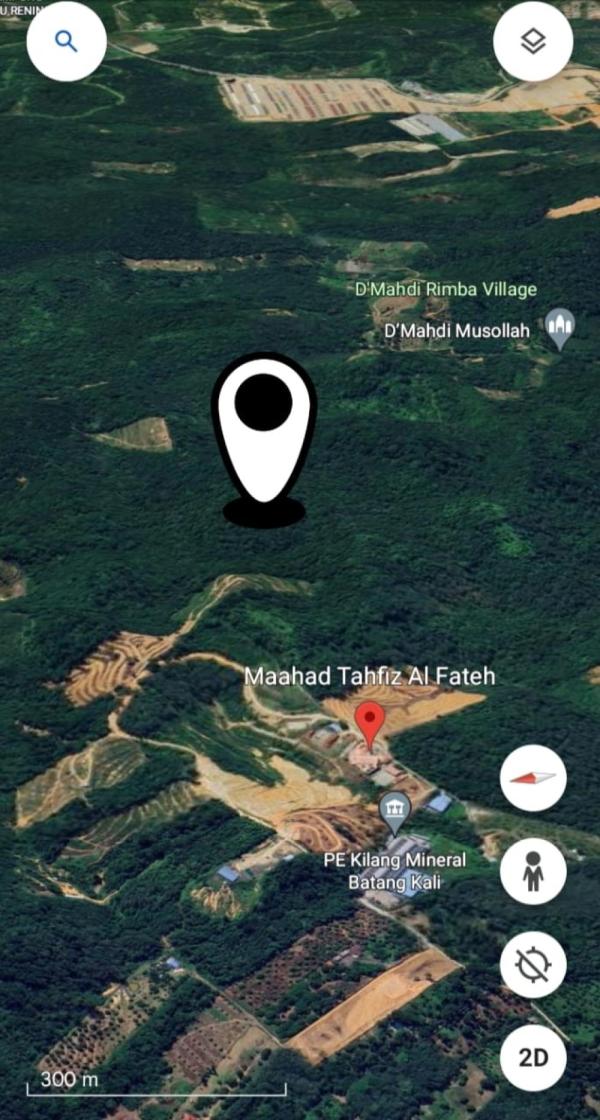
Task: Select the Maahad Tahfiz Al Fateh red pin
Action: (370, 723)
